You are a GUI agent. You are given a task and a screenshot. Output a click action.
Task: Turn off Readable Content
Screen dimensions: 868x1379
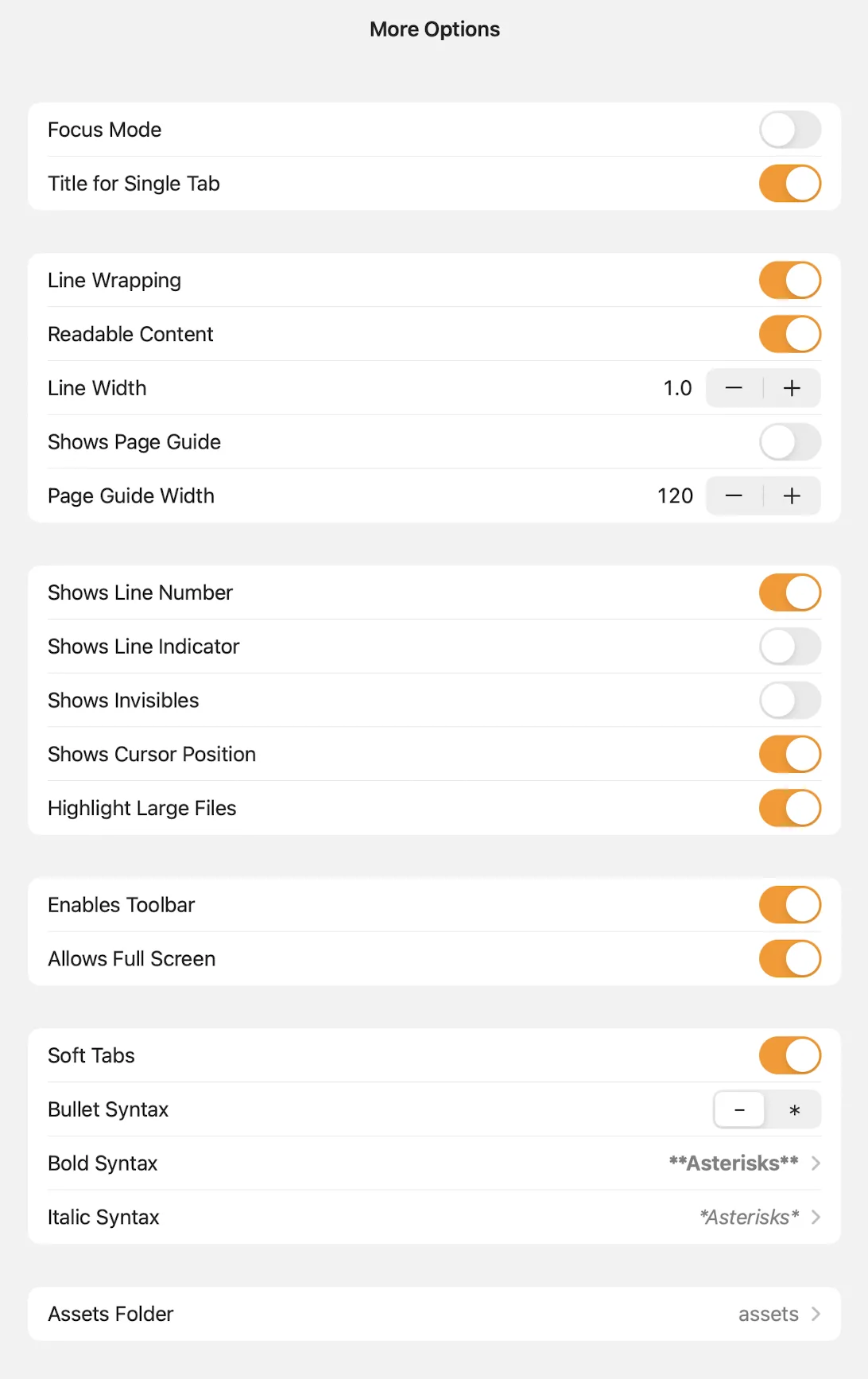789,334
